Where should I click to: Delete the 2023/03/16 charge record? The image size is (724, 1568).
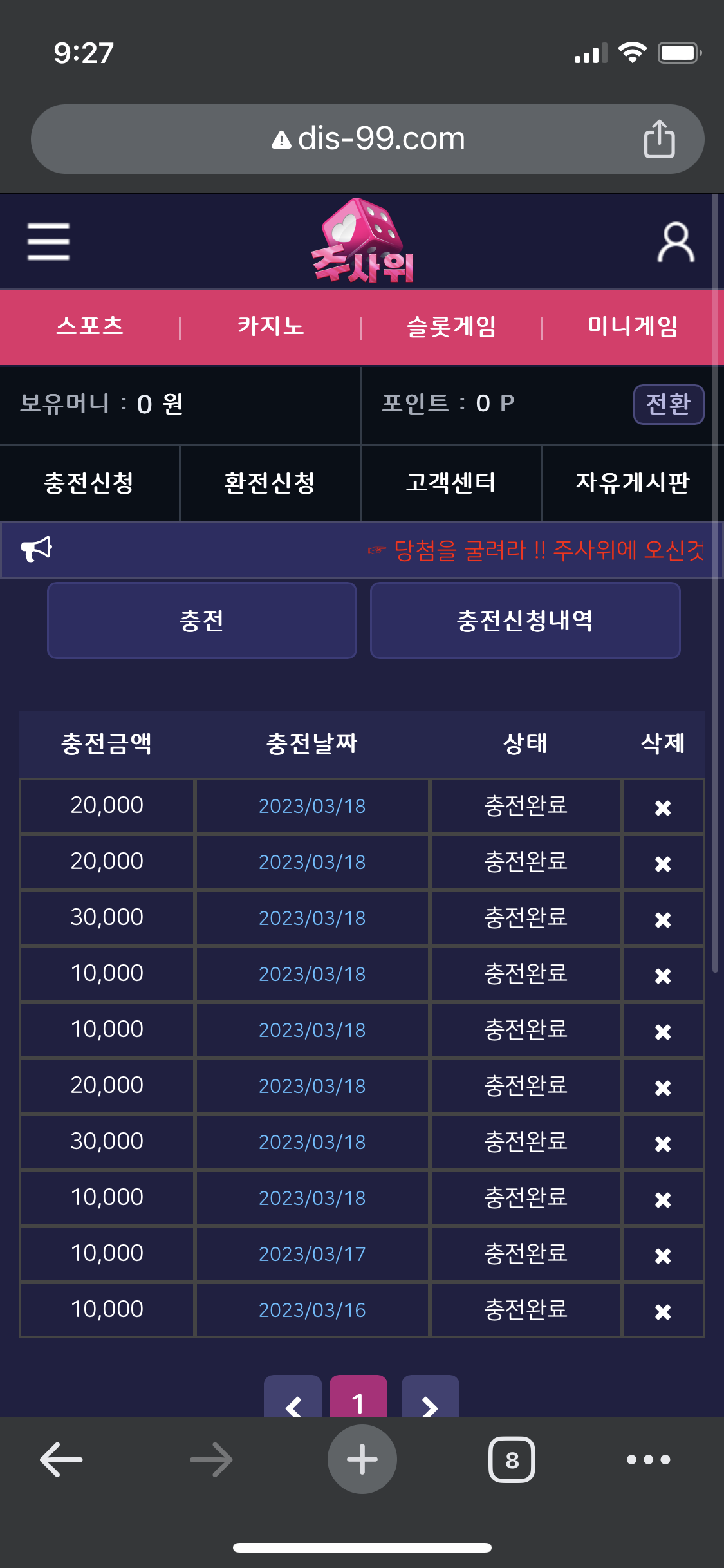[663, 1311]
